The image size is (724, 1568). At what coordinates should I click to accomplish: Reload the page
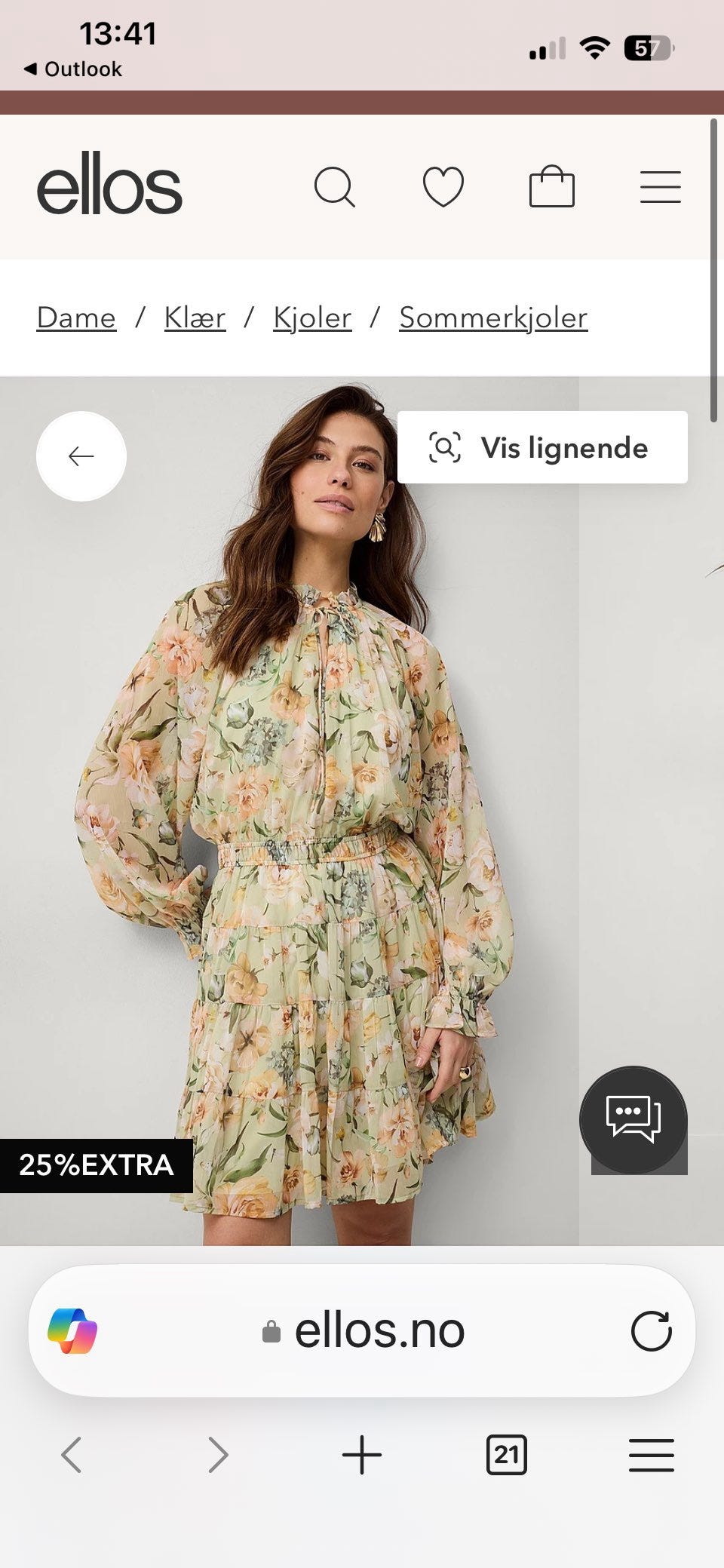click(650, 1329)
